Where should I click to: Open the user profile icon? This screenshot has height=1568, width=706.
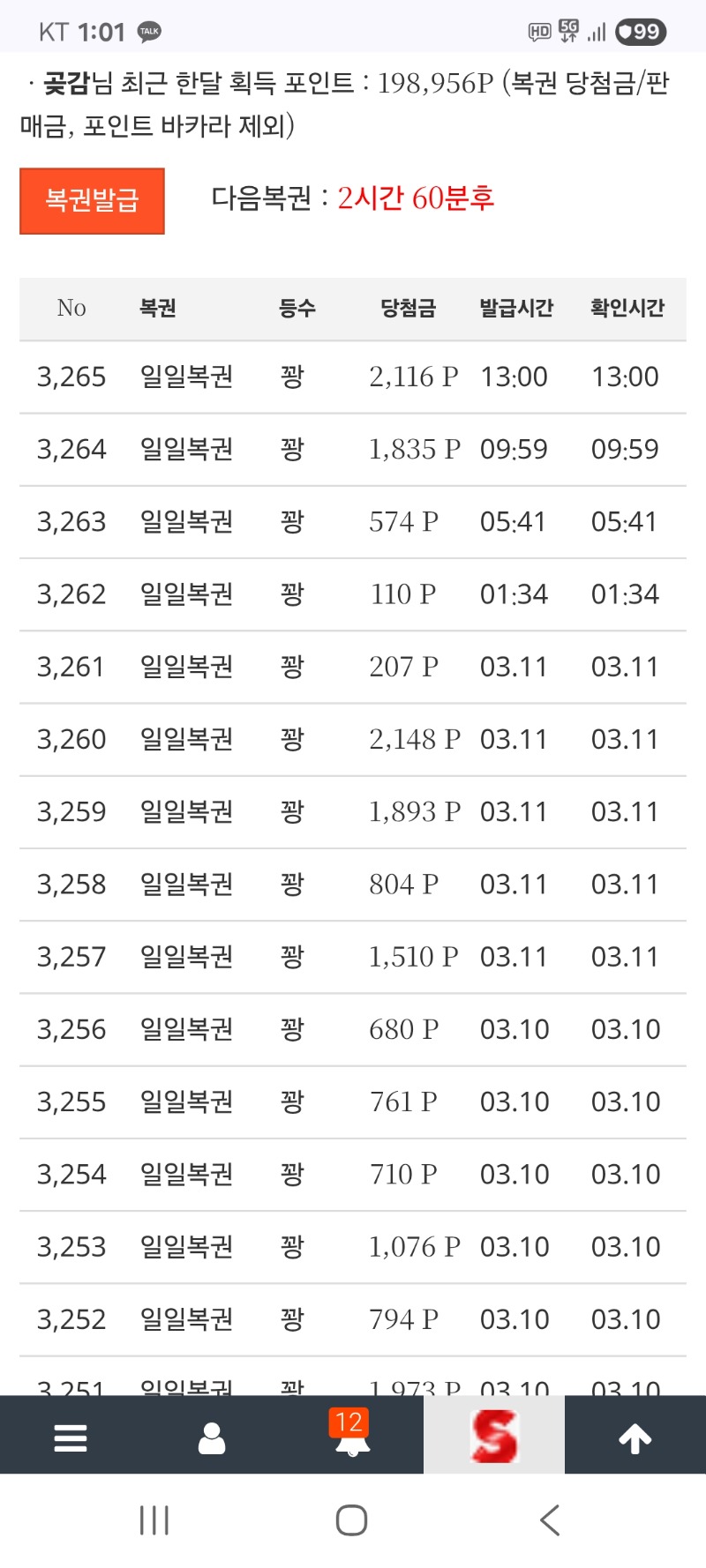pos(212,1437)
